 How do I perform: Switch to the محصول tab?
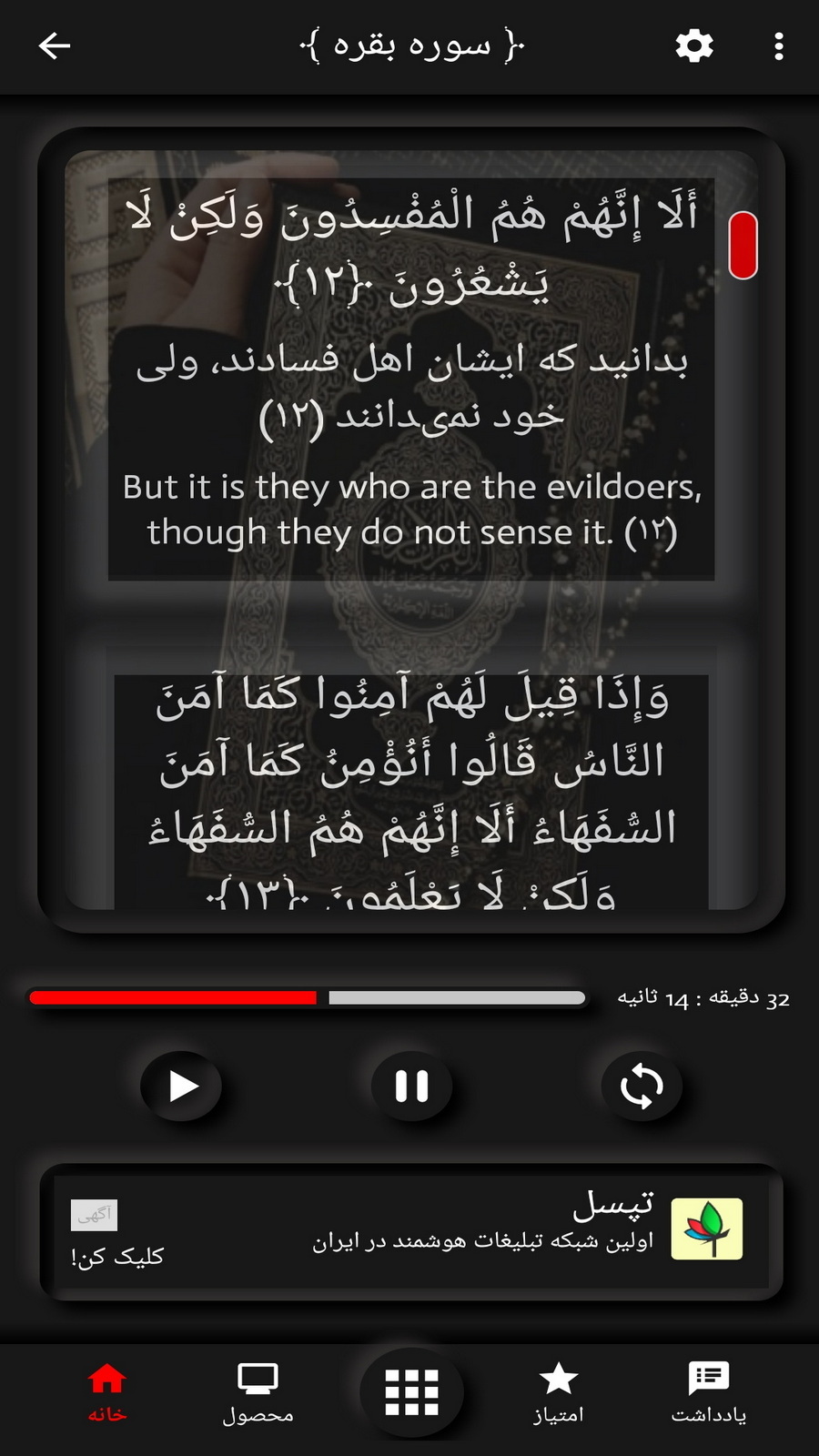click(258, 1392)
